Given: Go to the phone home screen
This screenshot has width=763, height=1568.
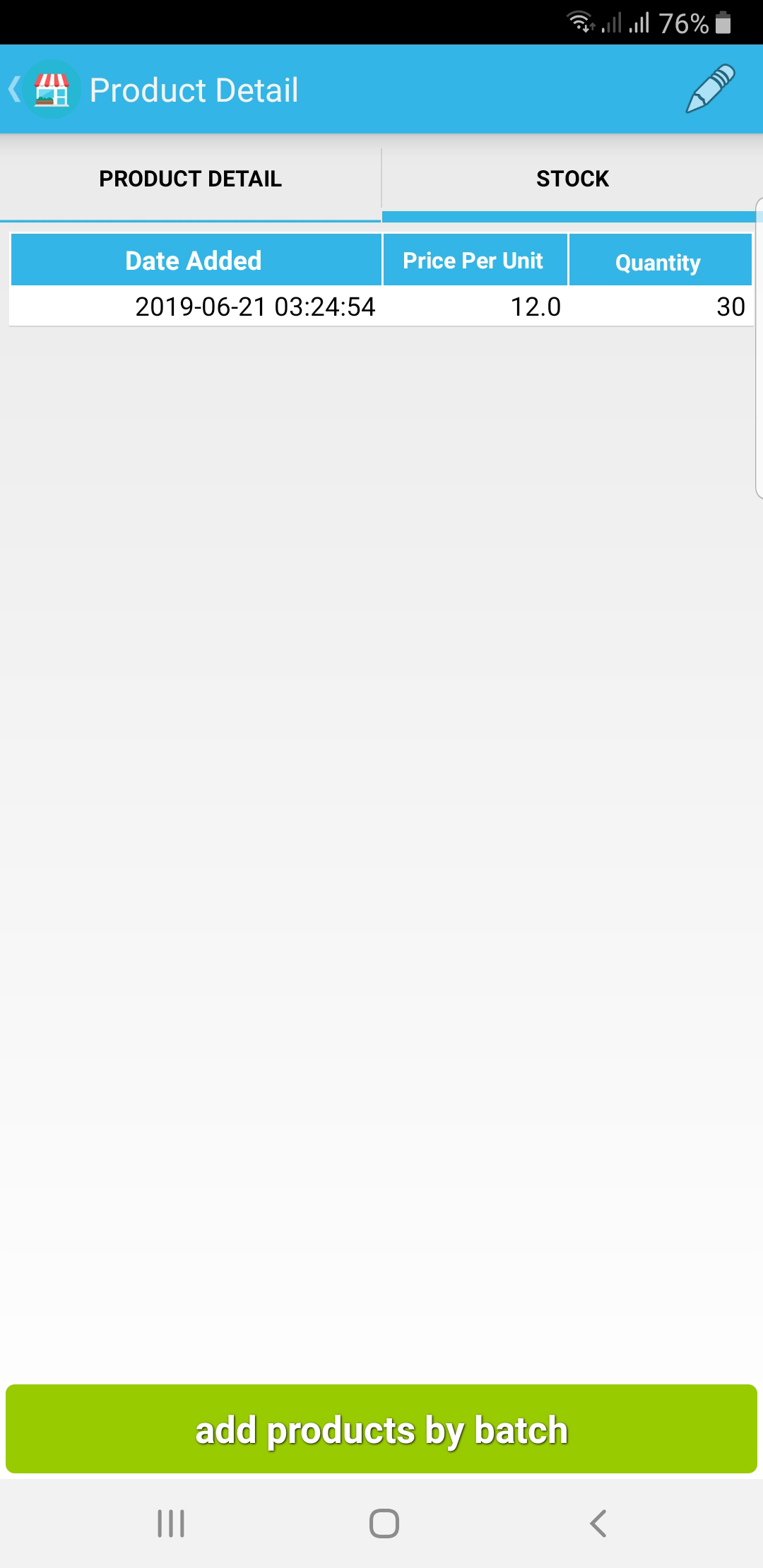Looking at the screenshot, I should [x=384, y=1524].
